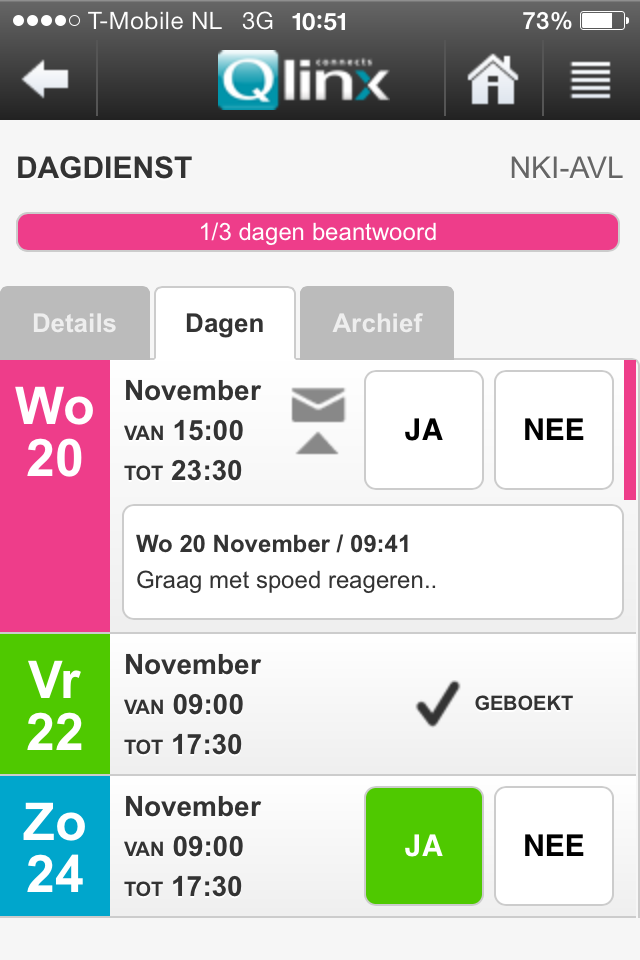Choose JA for Zo 24 November
Screen dimensions: 640x960
tap(424, 846)
